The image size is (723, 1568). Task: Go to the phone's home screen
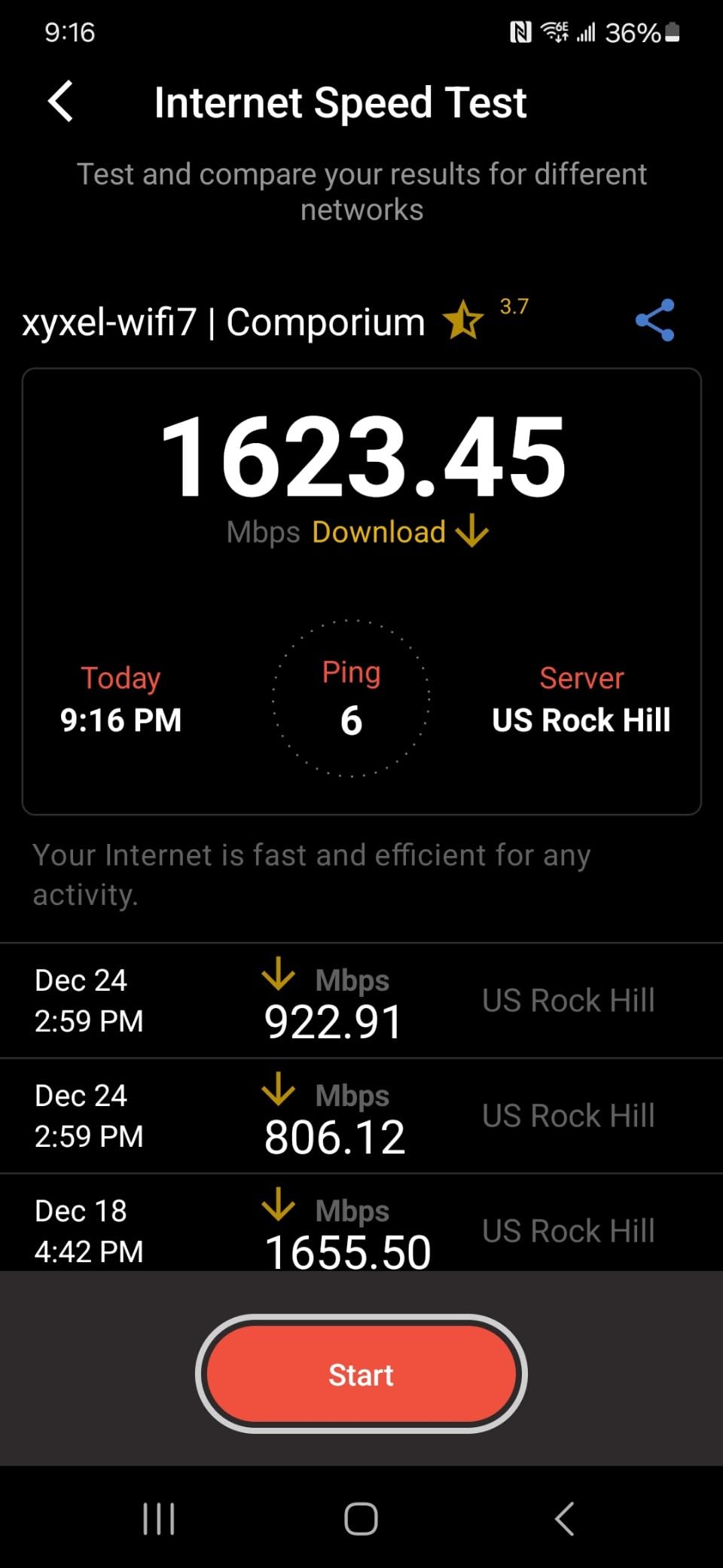click(361, 1518)
